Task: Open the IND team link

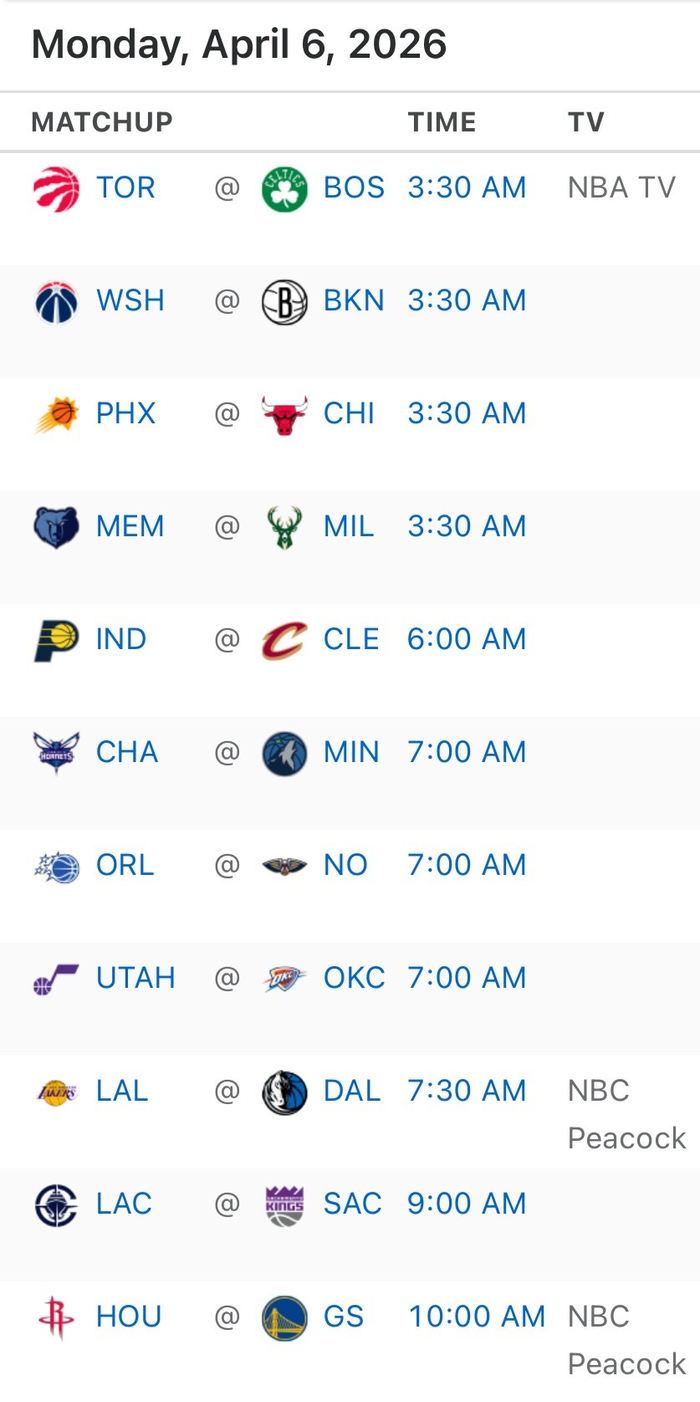Action: click(121, 640)
